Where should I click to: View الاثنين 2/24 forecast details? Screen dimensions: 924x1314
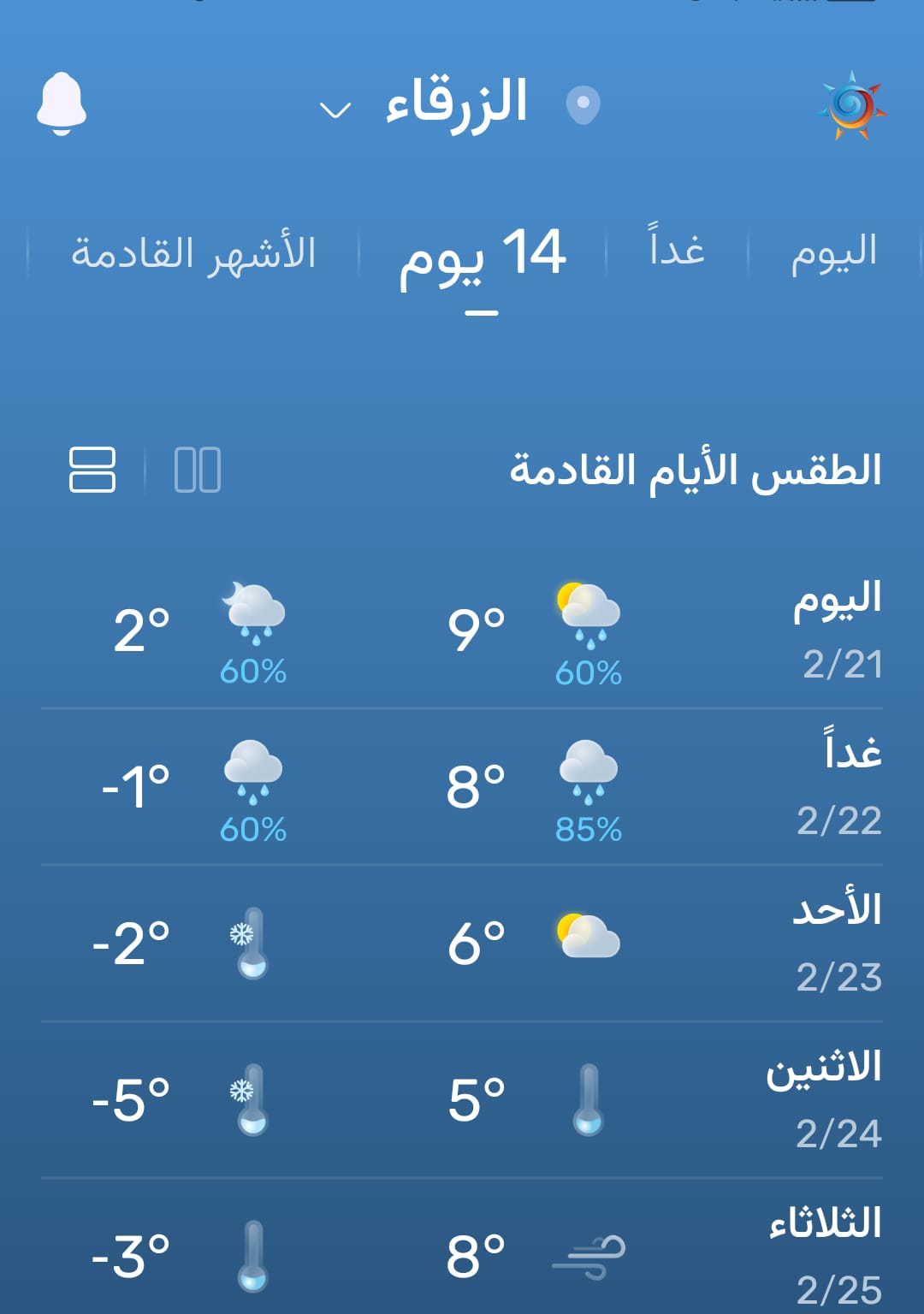(x=462, y=1099)
